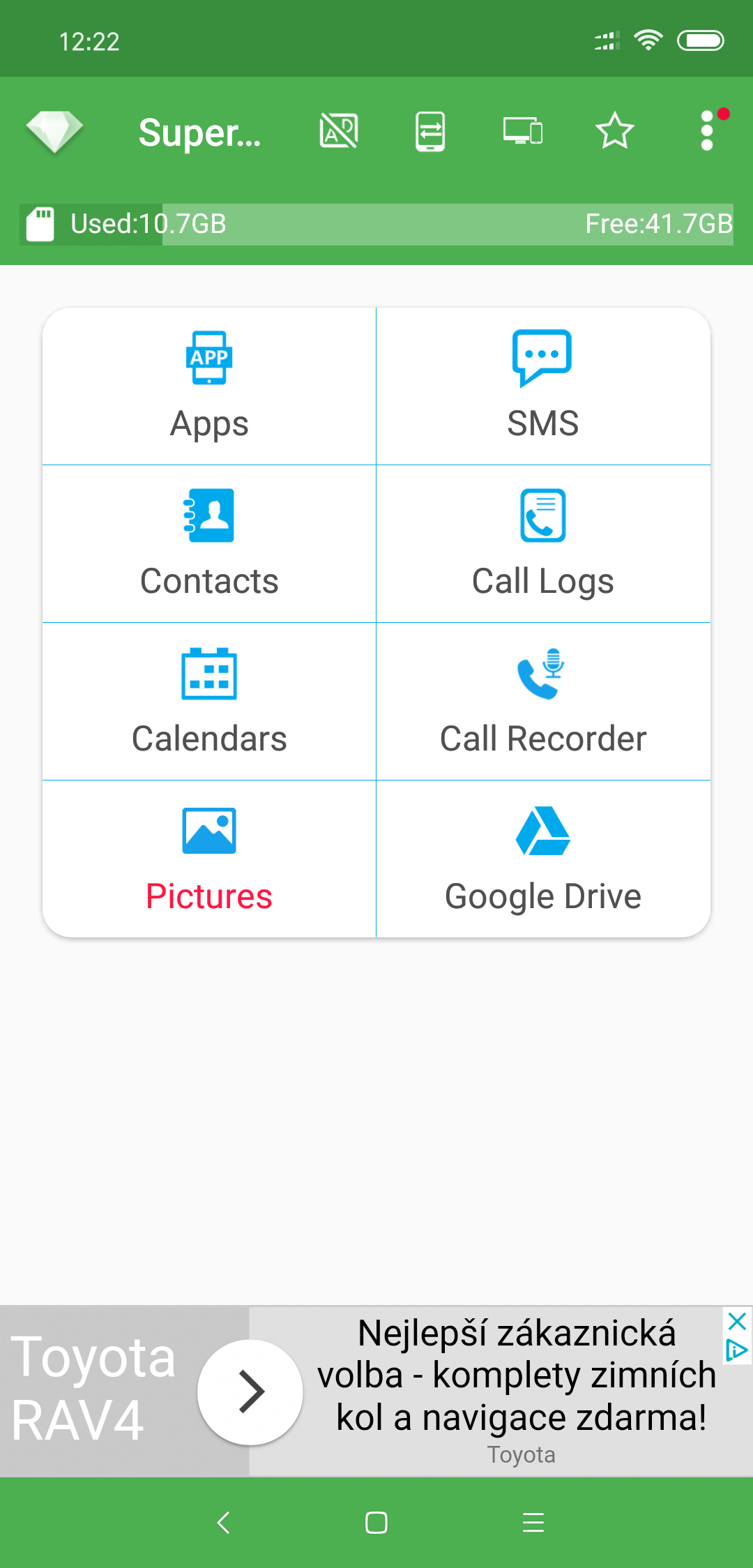Image resolution: width=753 pixels, height=1568 pixels.
Task: Open the PC and phone connection icon
Action: click(x=523, y=131)
